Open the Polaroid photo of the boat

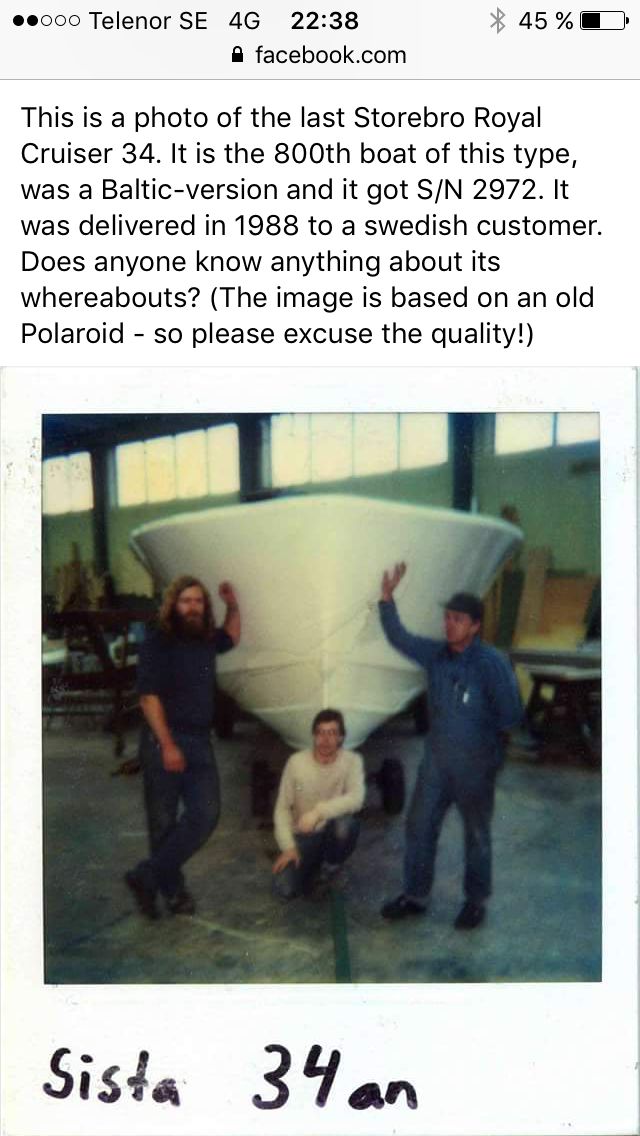coord(320,751)
